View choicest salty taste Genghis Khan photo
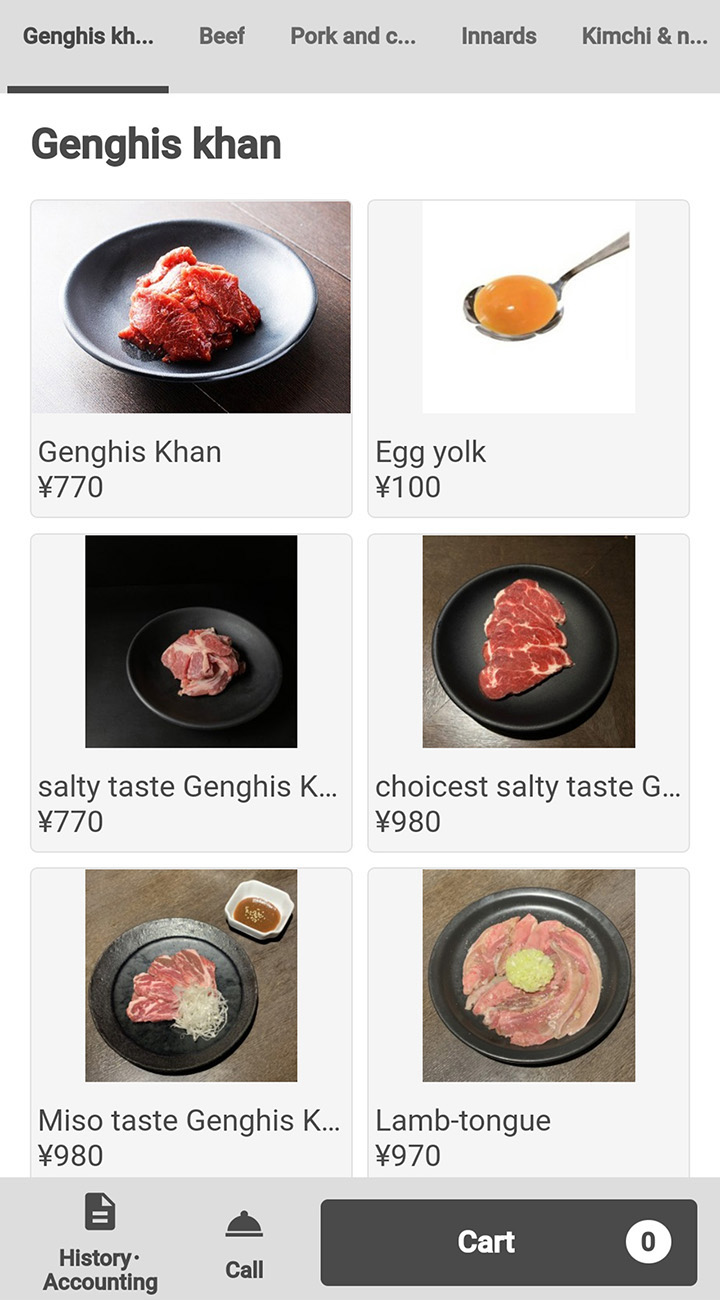The width and height of the screenshot is (720, 1300). tap(529, 642)
